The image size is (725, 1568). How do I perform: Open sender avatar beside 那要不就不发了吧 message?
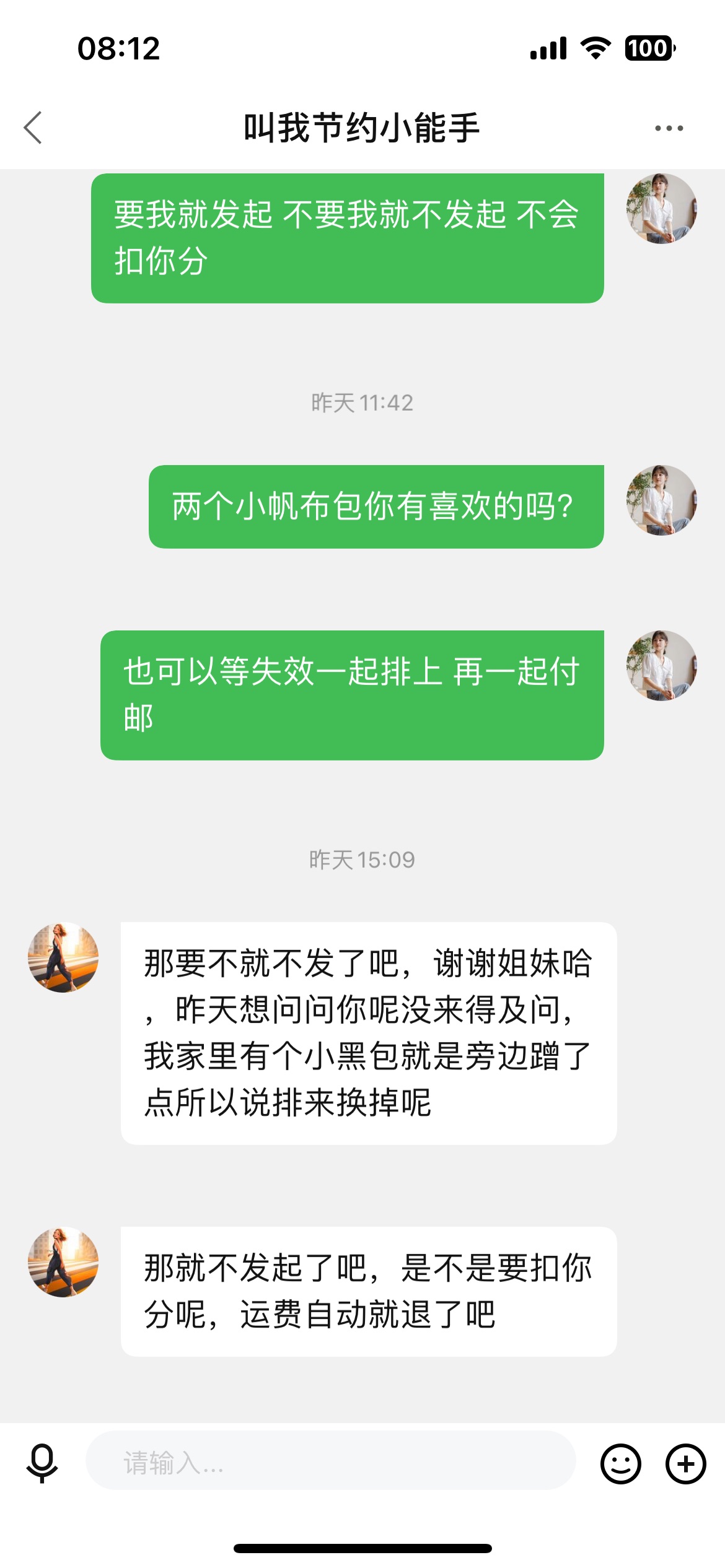pyautogui.click(x=63, y=957)
